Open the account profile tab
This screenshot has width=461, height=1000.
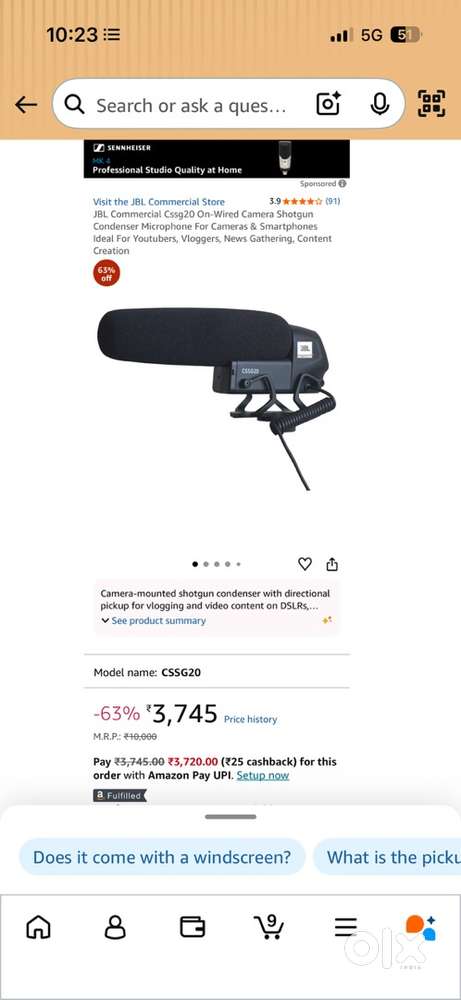(115, 927)
